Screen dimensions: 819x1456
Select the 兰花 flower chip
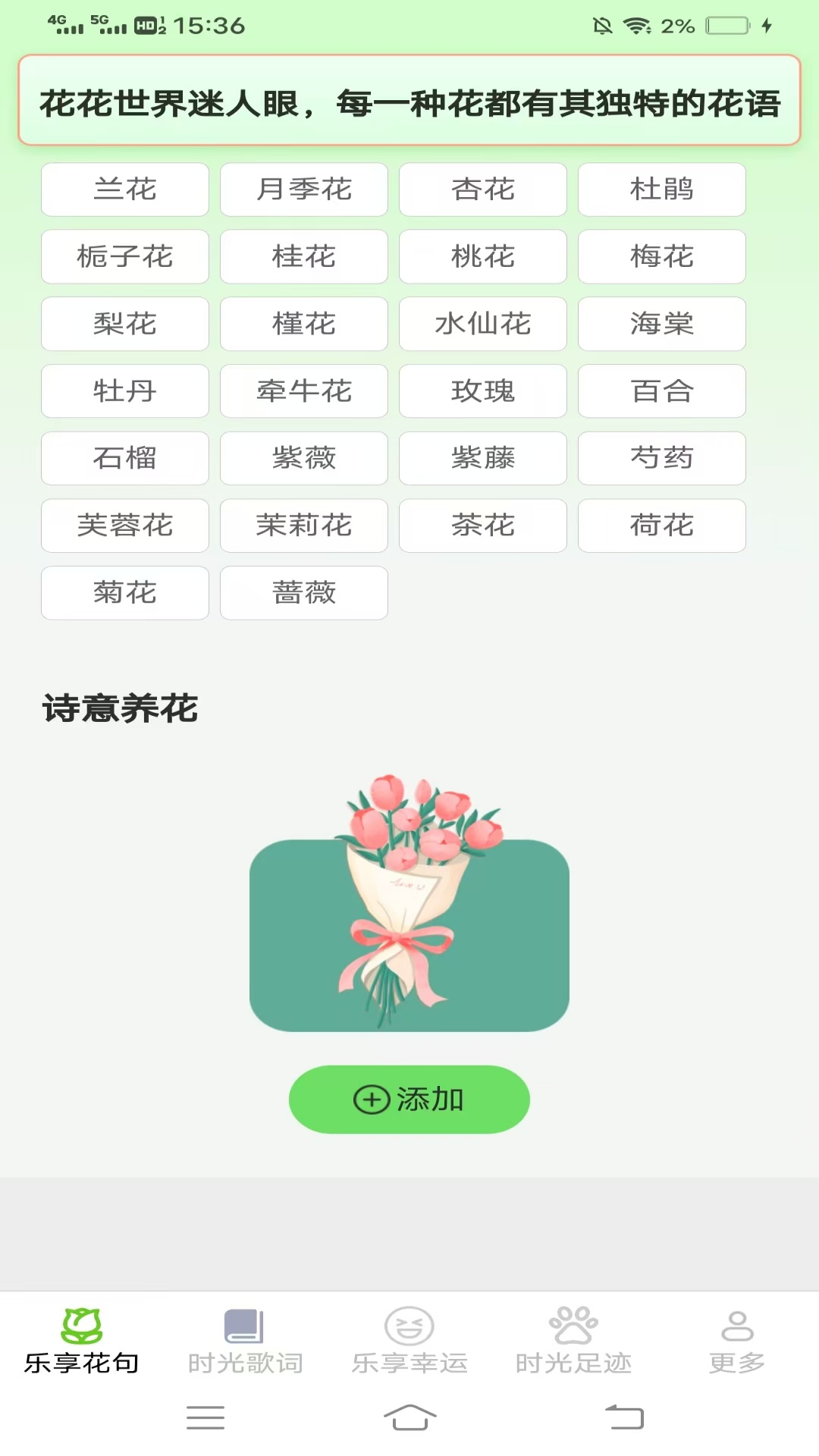[125, 190]
